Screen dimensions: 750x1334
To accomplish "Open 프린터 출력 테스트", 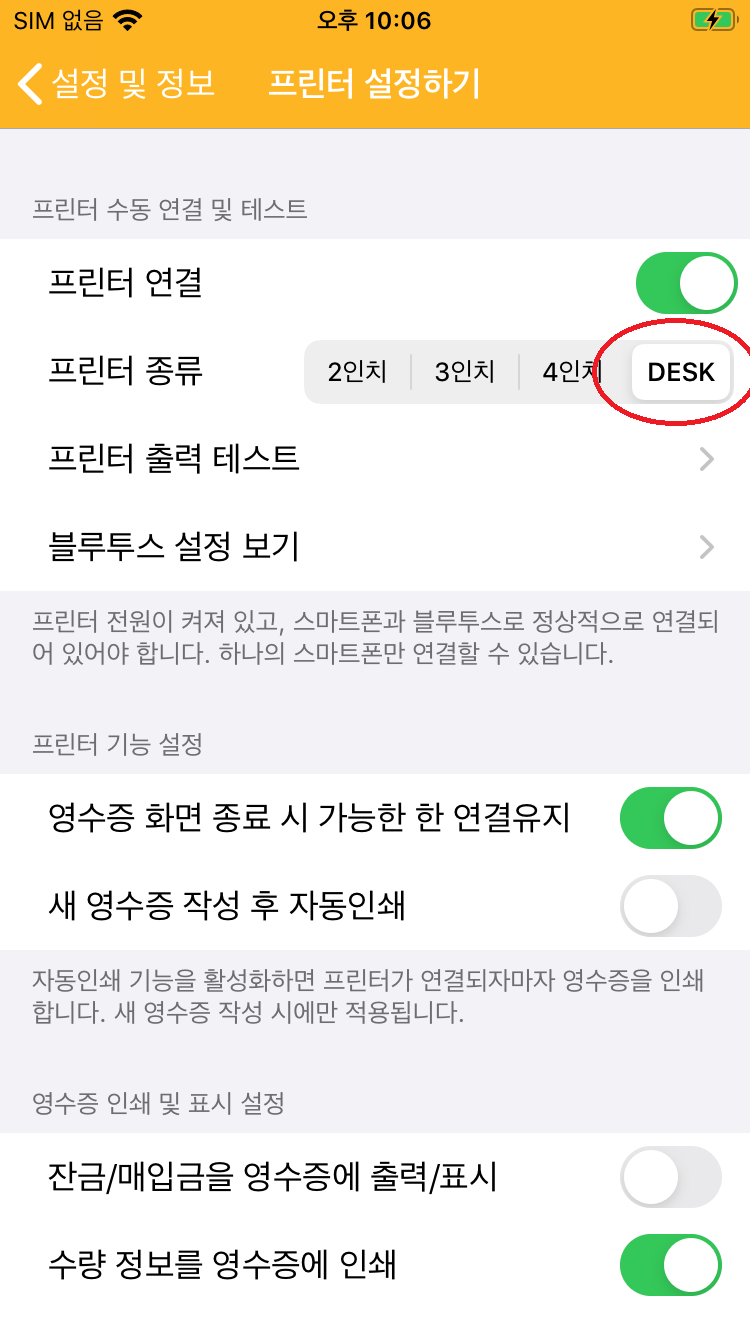I will pos(375,459).
